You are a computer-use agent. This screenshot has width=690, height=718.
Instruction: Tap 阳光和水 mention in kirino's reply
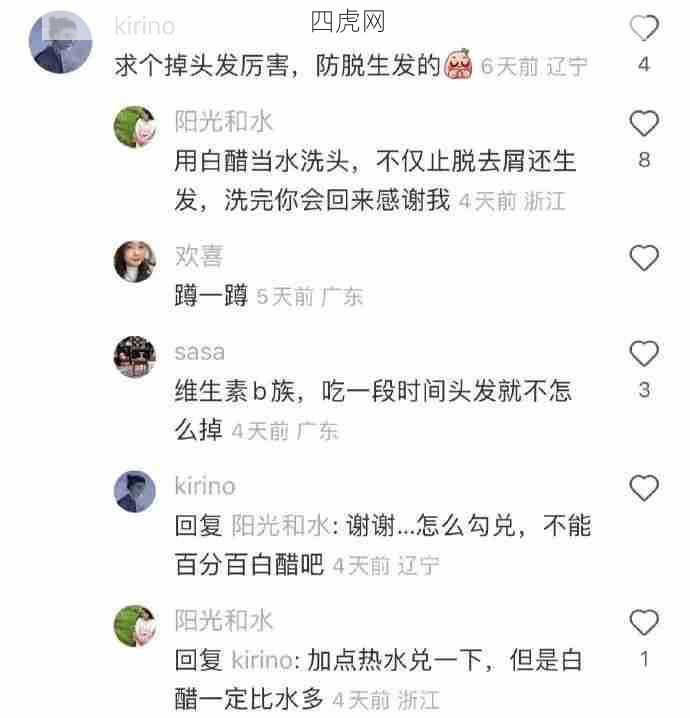280,526
